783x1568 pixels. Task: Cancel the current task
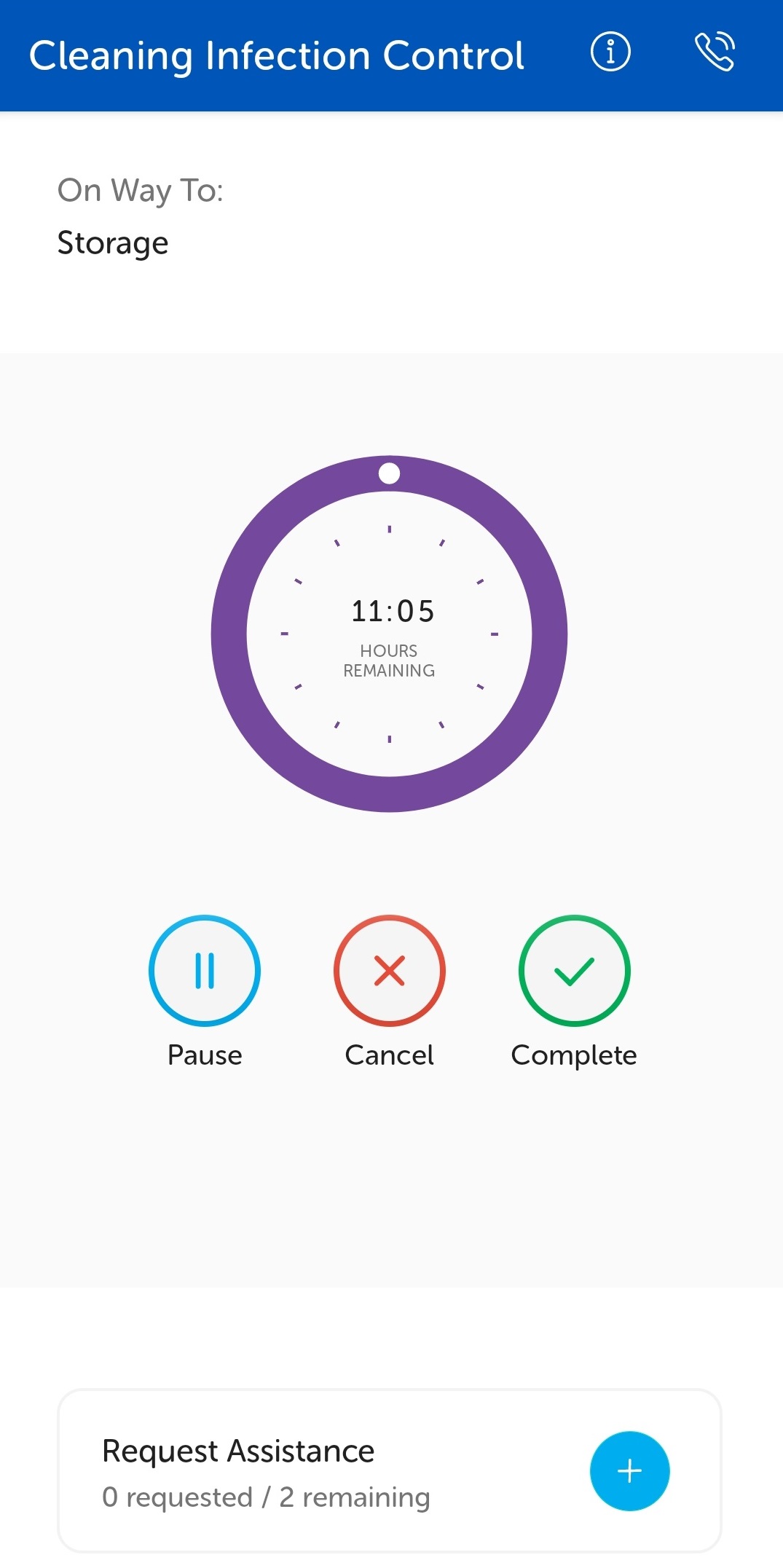(390, 970)
